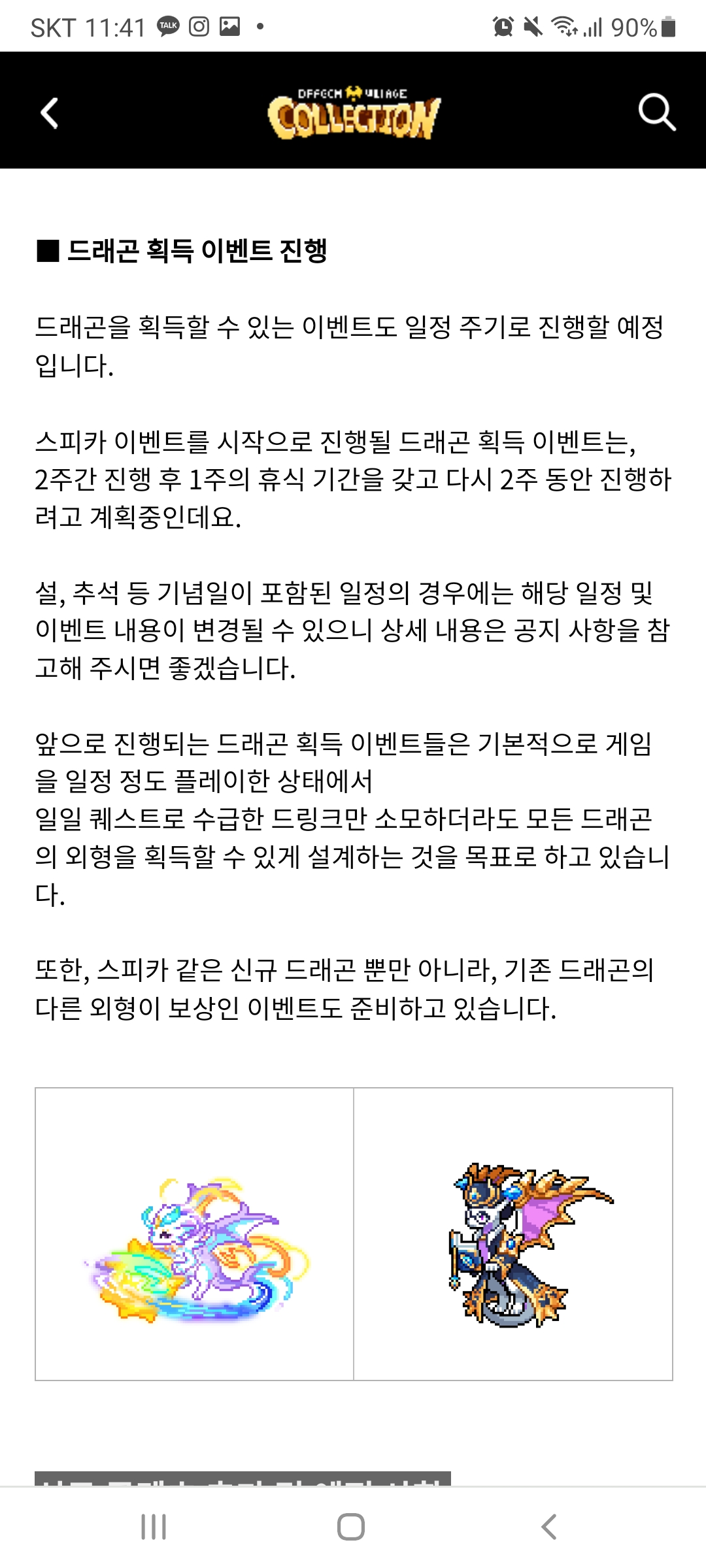The width and height of the screenshot is (706, 1568).
Task: Go to the home screen
Action: point(351,1527)
